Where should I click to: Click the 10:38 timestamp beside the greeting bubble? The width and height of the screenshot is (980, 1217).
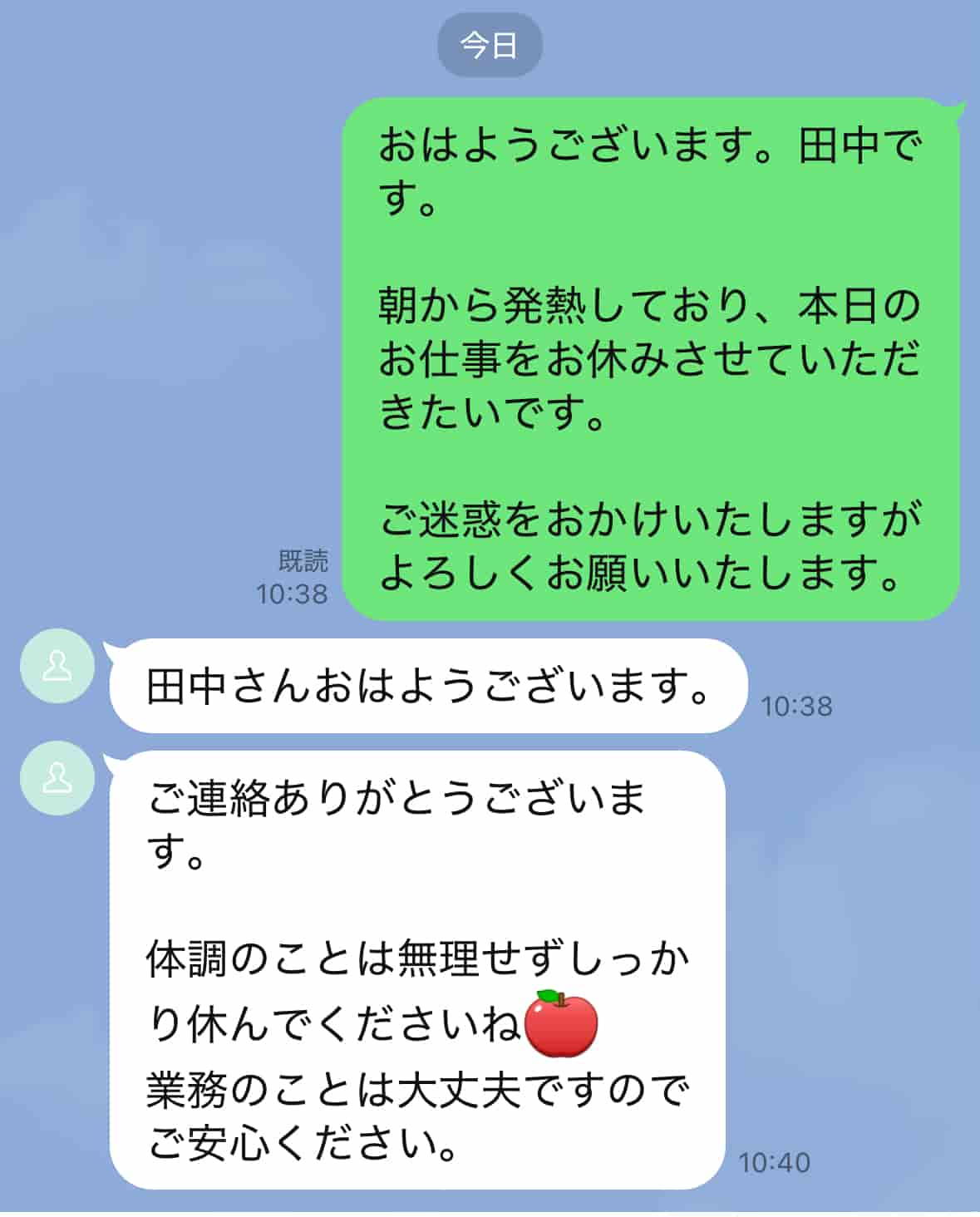click(x=792, y=706)
